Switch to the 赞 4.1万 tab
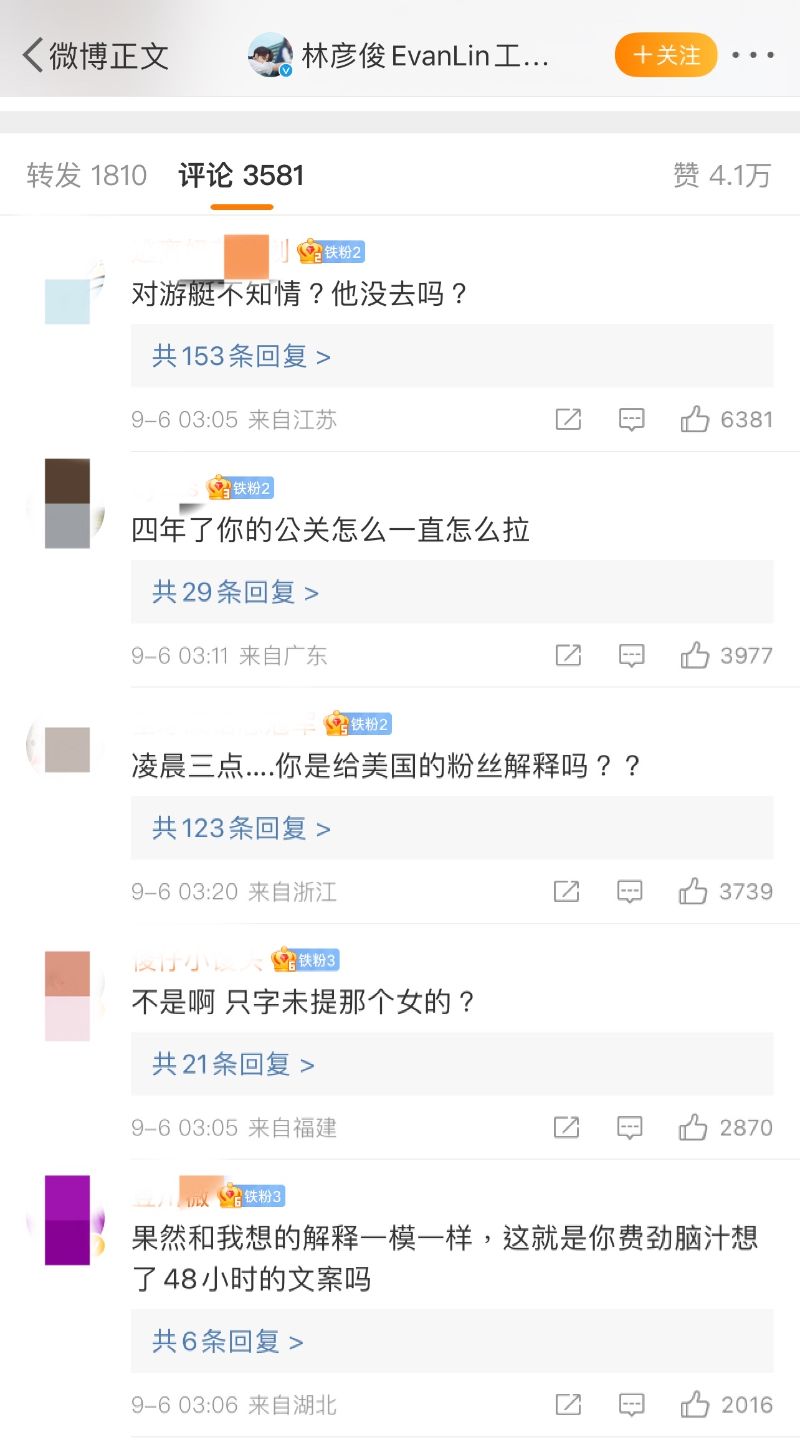The height and width of the screenshot is (1445, 800). pos(722,176)
